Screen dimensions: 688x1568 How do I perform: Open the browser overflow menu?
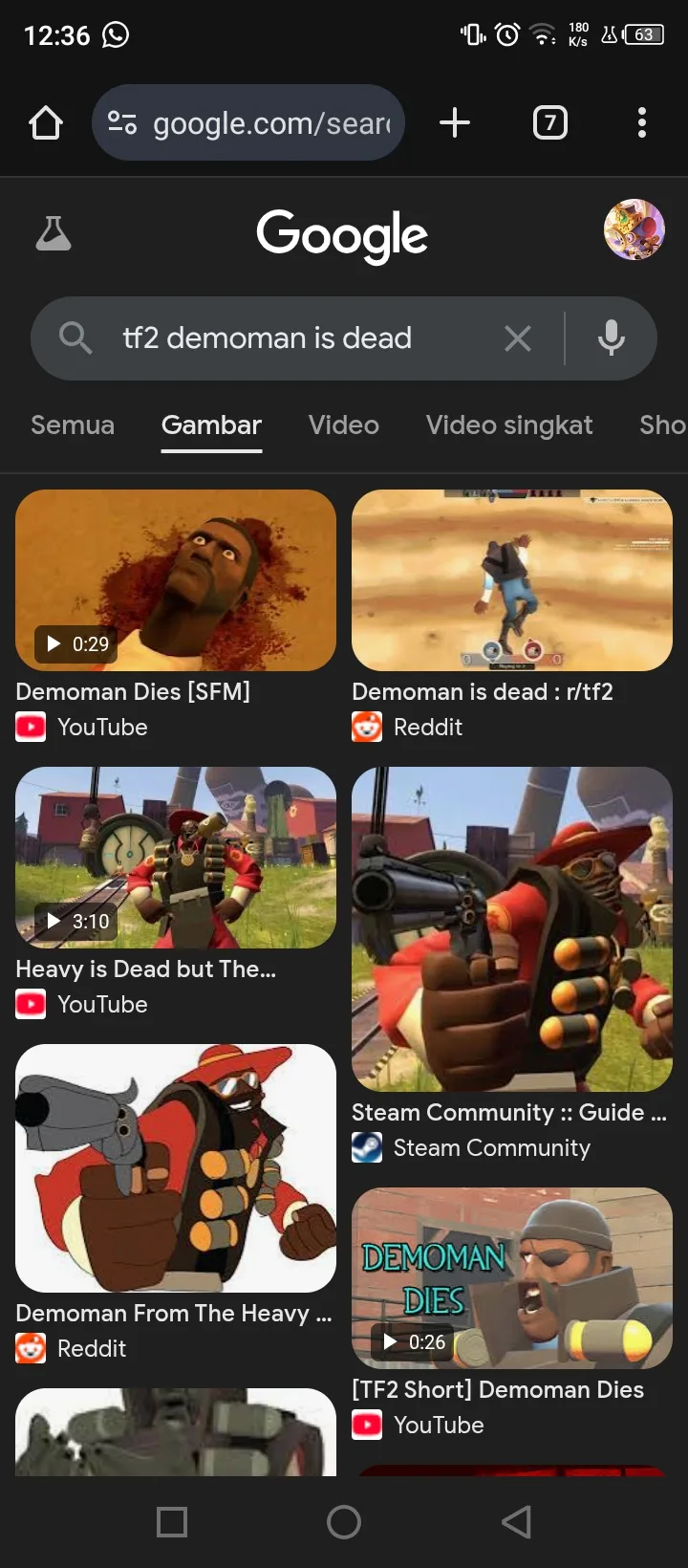coord(641,122)
